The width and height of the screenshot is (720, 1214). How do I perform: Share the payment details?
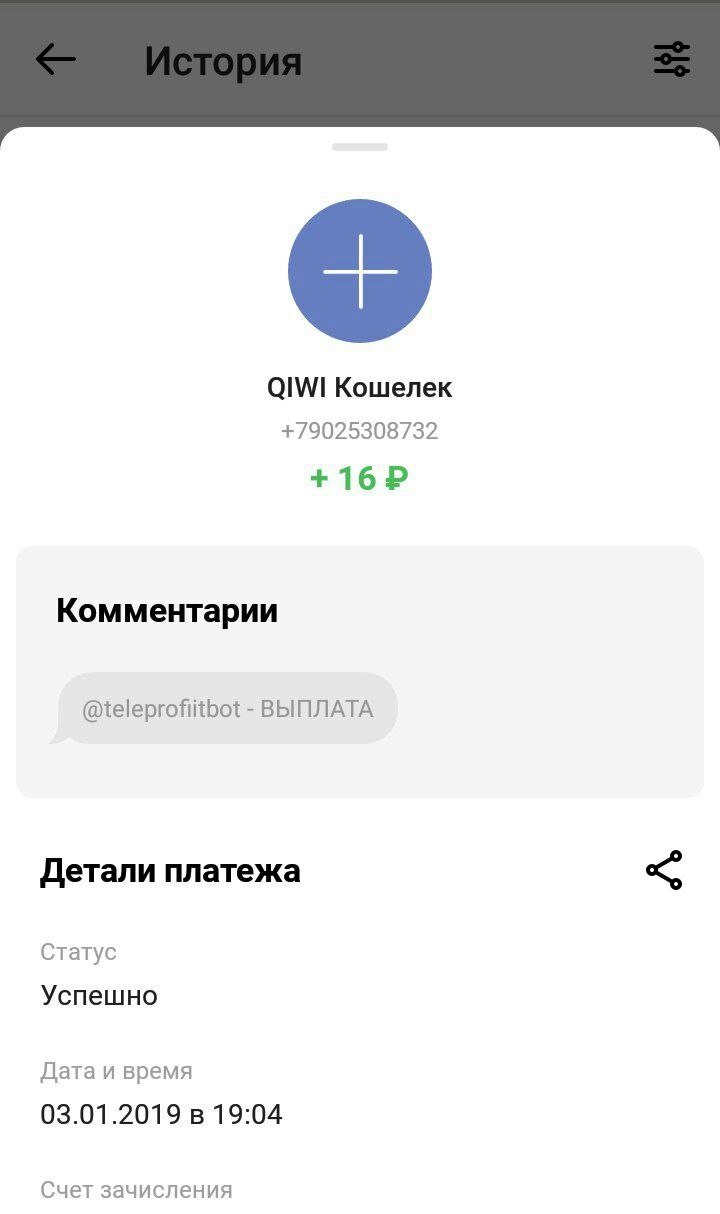tap(664, 870)
